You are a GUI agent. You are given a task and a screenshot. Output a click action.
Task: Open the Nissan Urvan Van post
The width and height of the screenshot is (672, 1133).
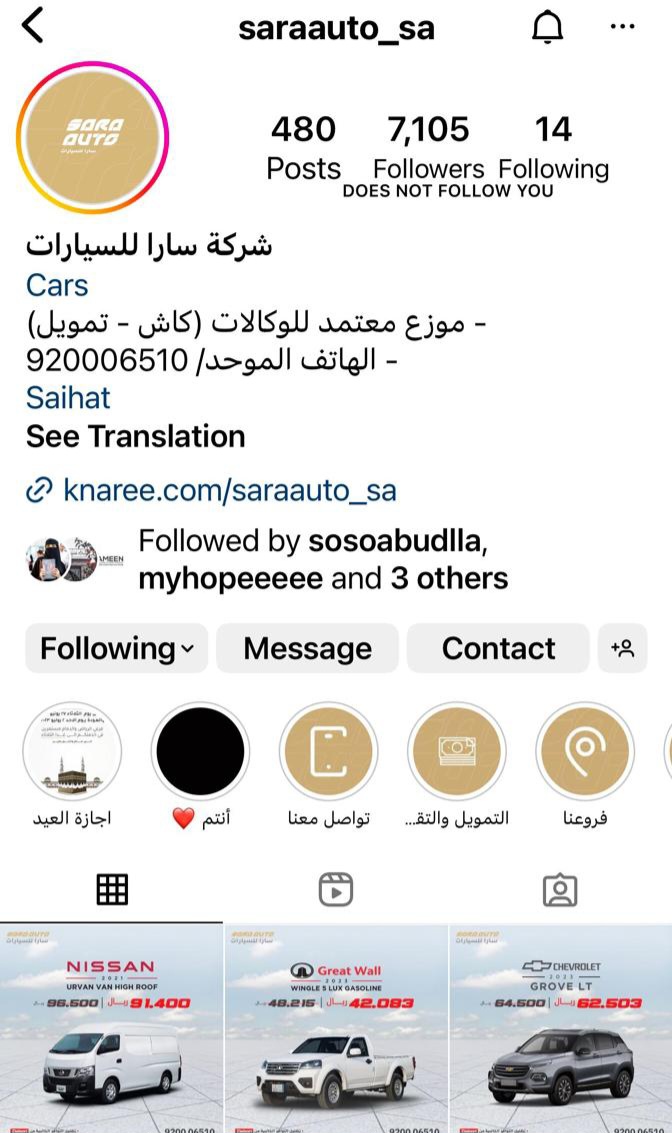click(111, 1030)
